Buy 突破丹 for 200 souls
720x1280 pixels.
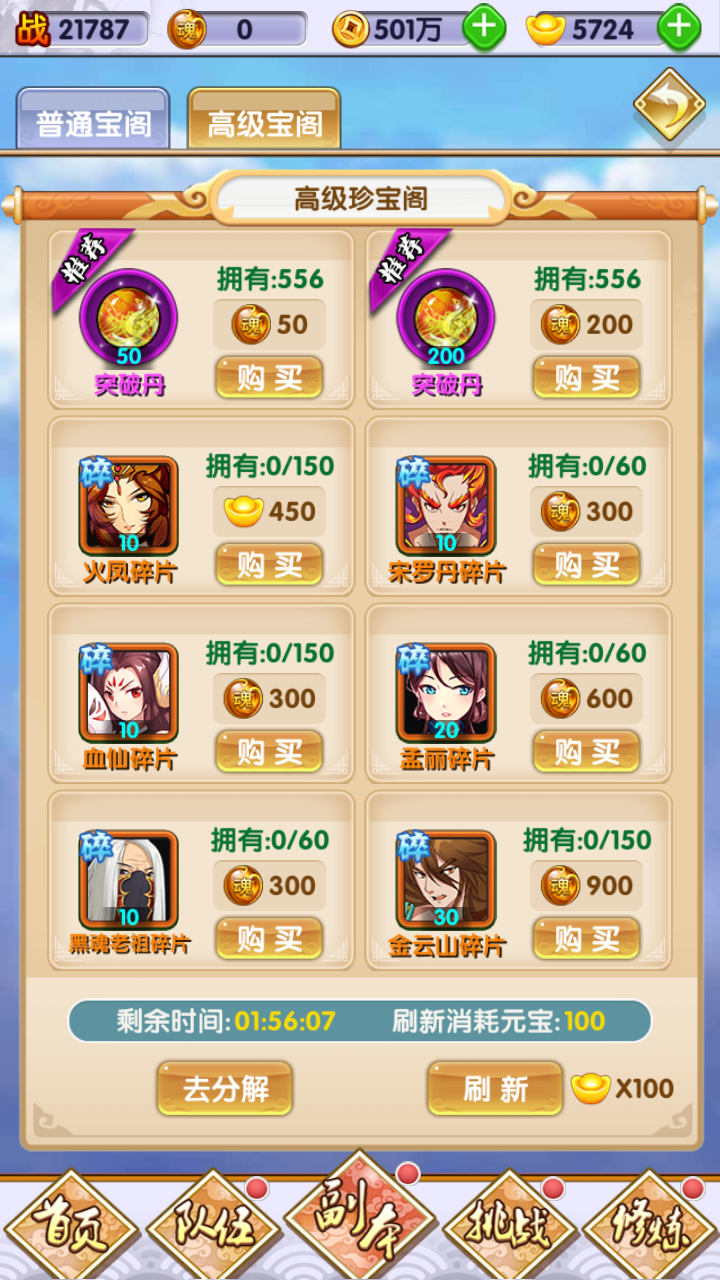click(x=586, y=378)
